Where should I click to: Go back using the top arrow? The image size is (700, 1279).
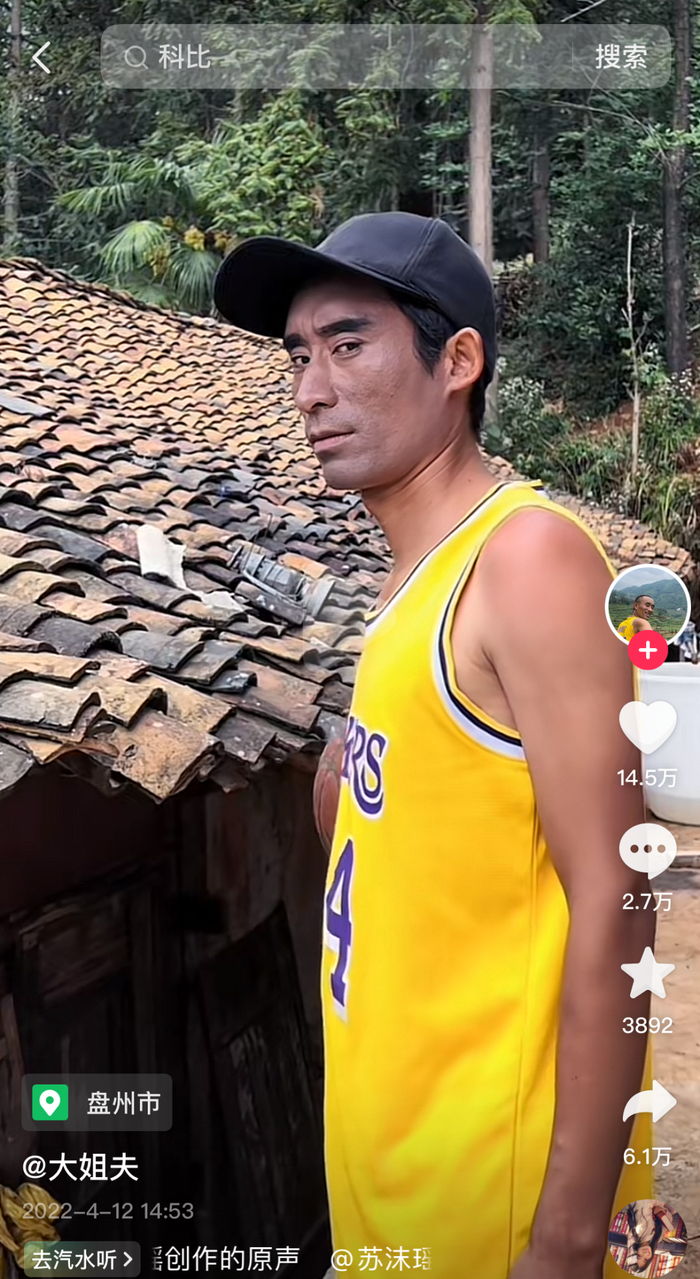coord(41,58)
